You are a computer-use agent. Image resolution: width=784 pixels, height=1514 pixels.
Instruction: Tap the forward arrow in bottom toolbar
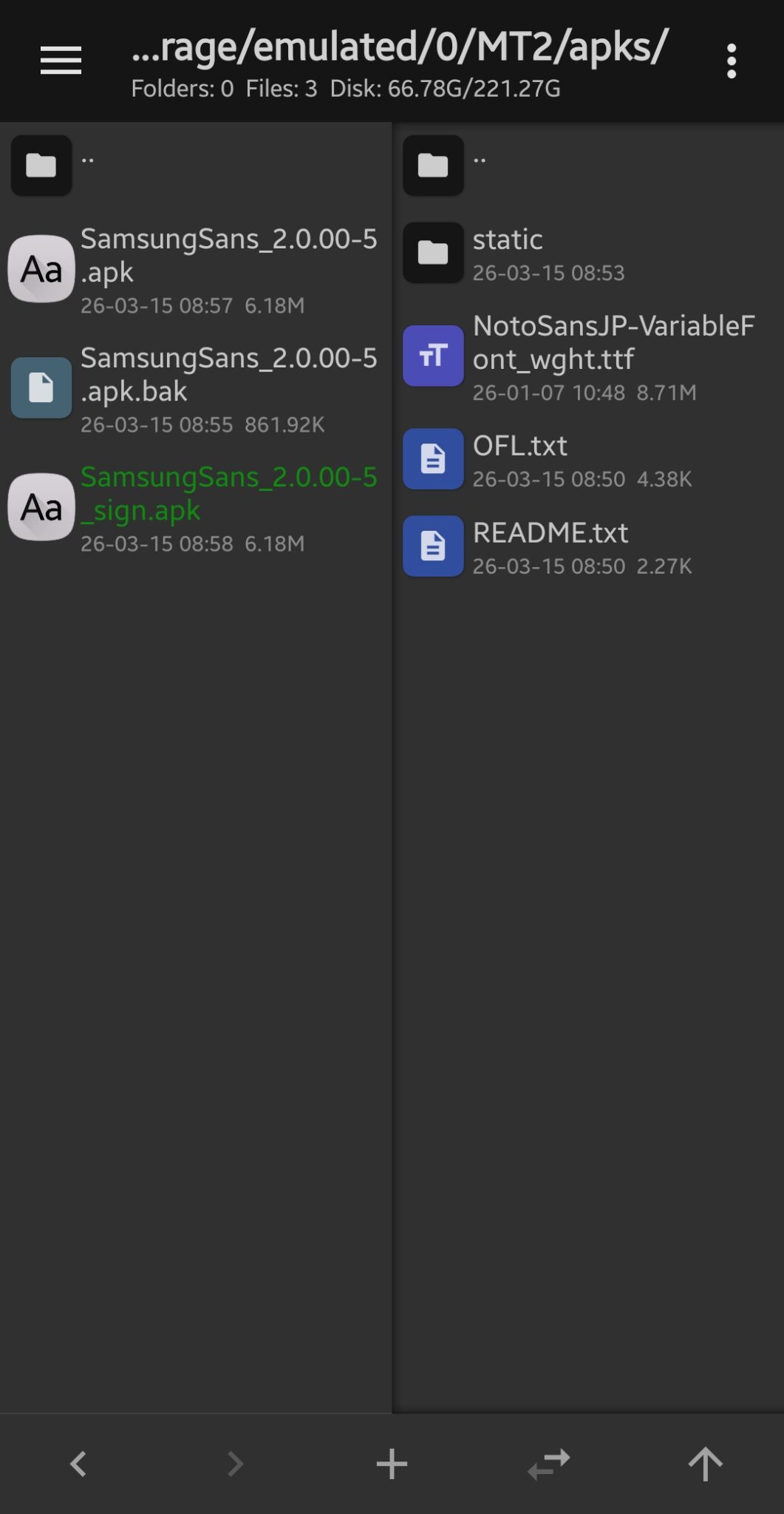pyautogui.click(x=235, y=1463)
